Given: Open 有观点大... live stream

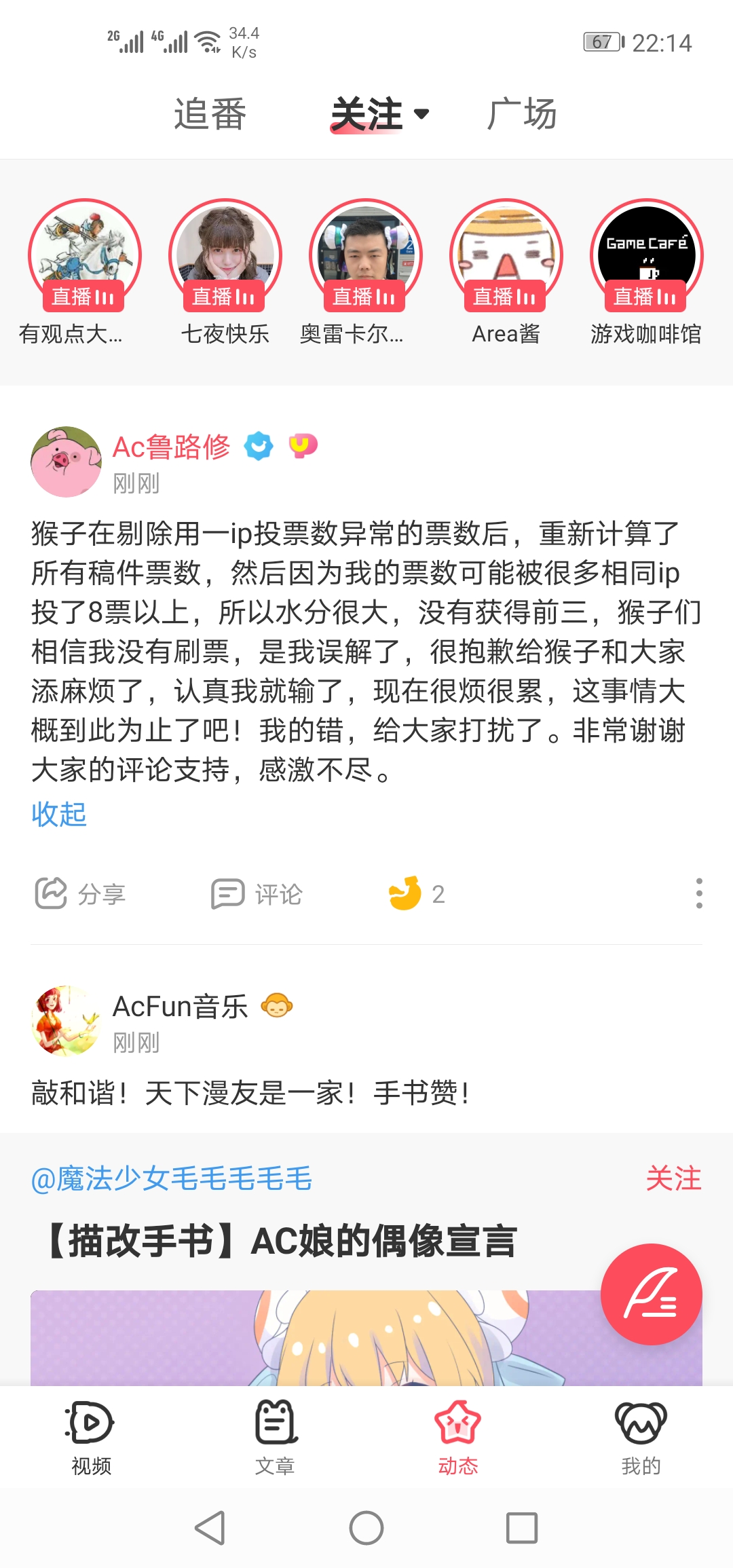Looking at the screenshot, I should (84, 256).
